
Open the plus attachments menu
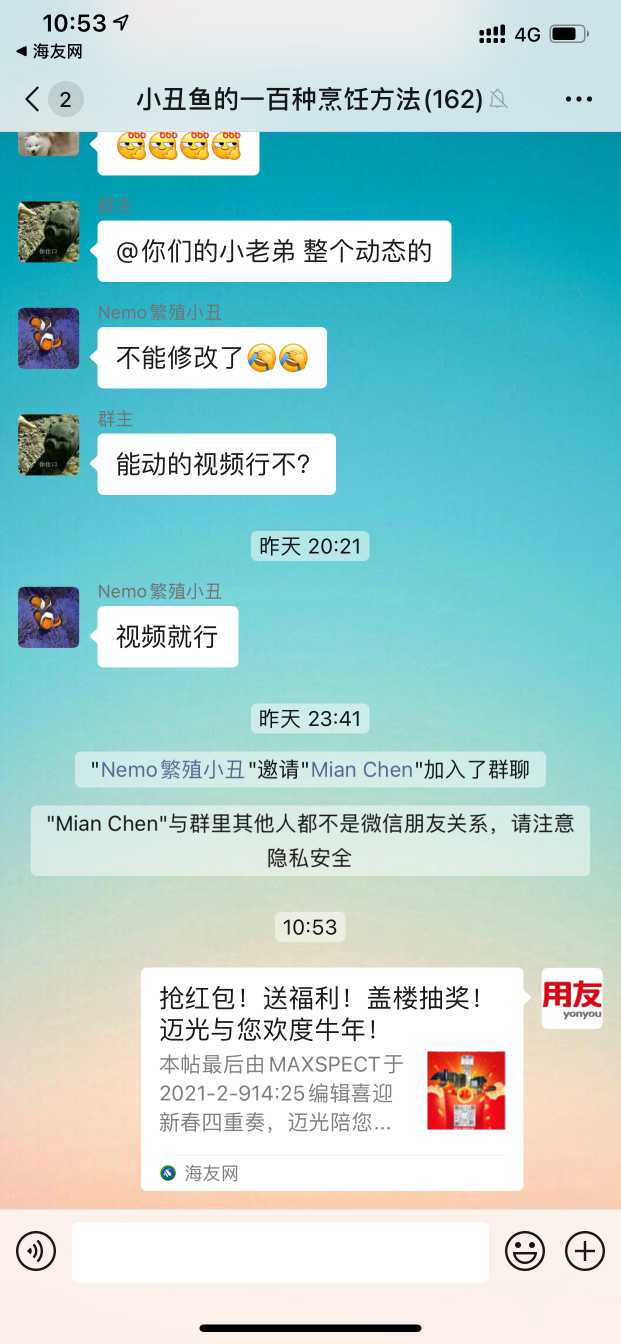(585, 1251)
